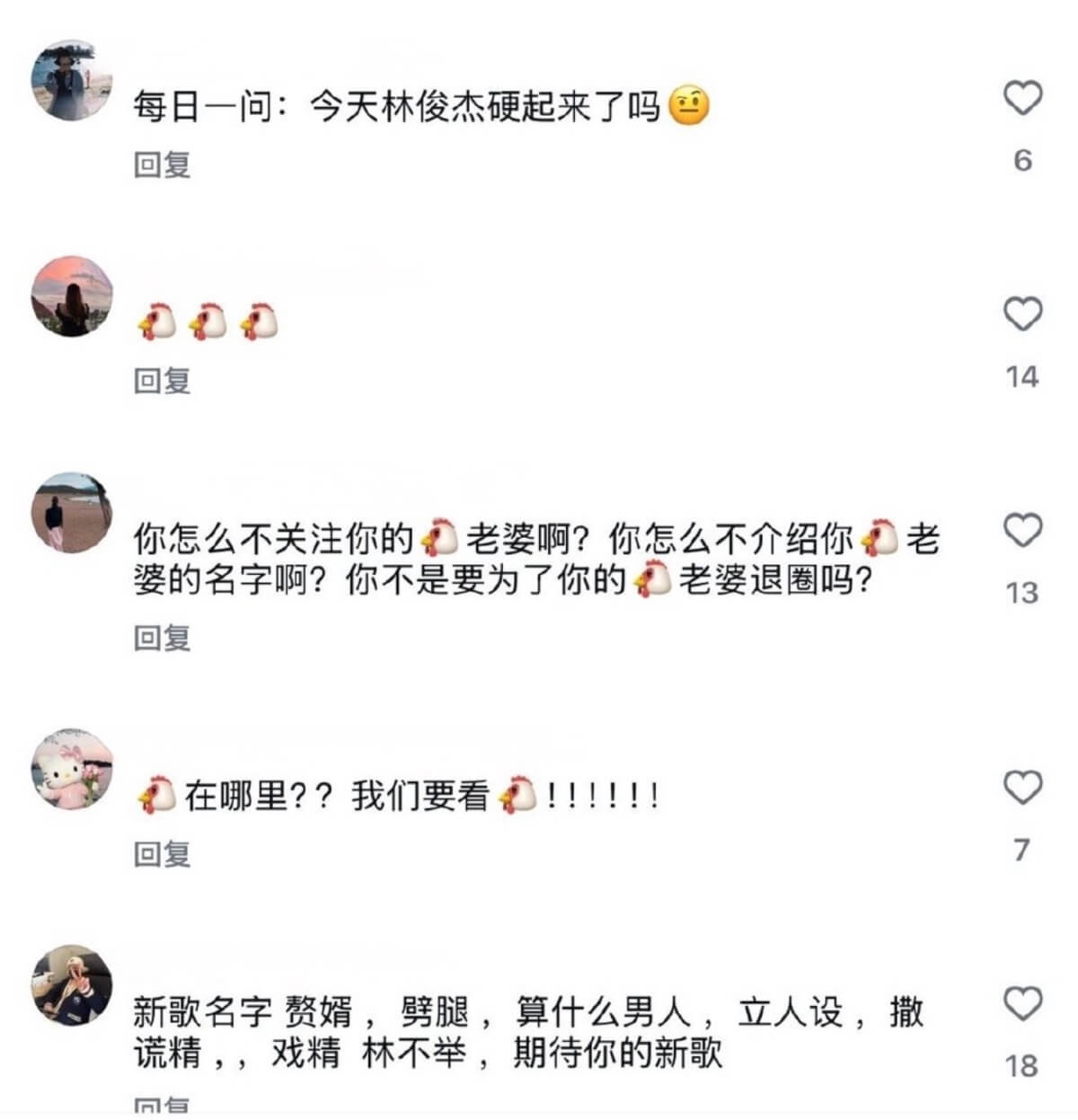The height and width of the screenshot is (1120, 1078).
Task: Tap 回复 under the three chicken emojis comment
Action: pyautogui.click(x=163, y=381)
